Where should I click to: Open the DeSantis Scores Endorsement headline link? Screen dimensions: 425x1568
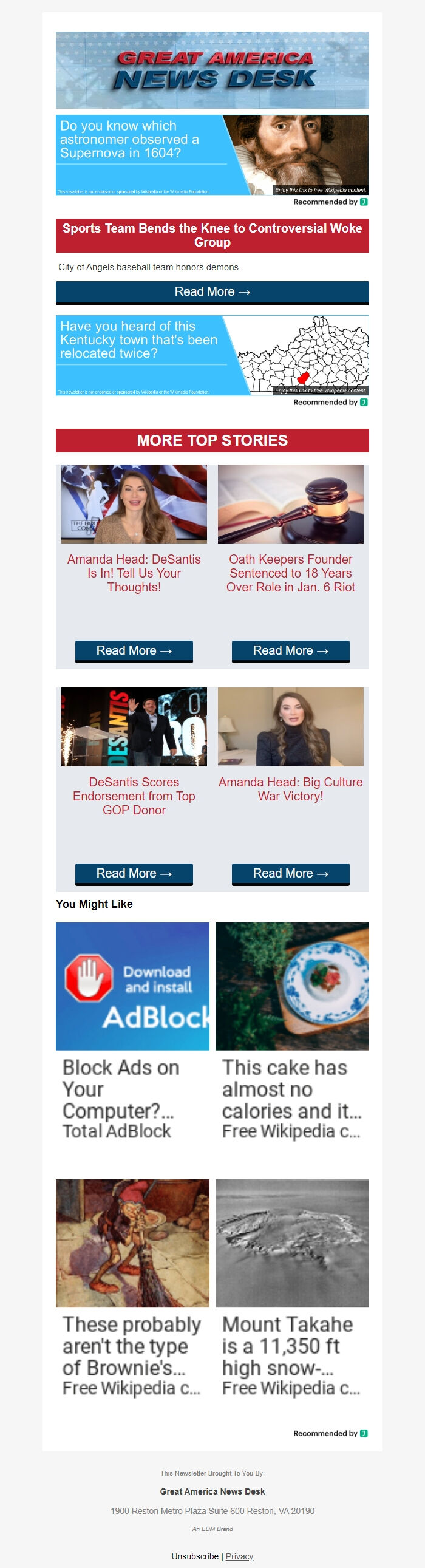134,796
